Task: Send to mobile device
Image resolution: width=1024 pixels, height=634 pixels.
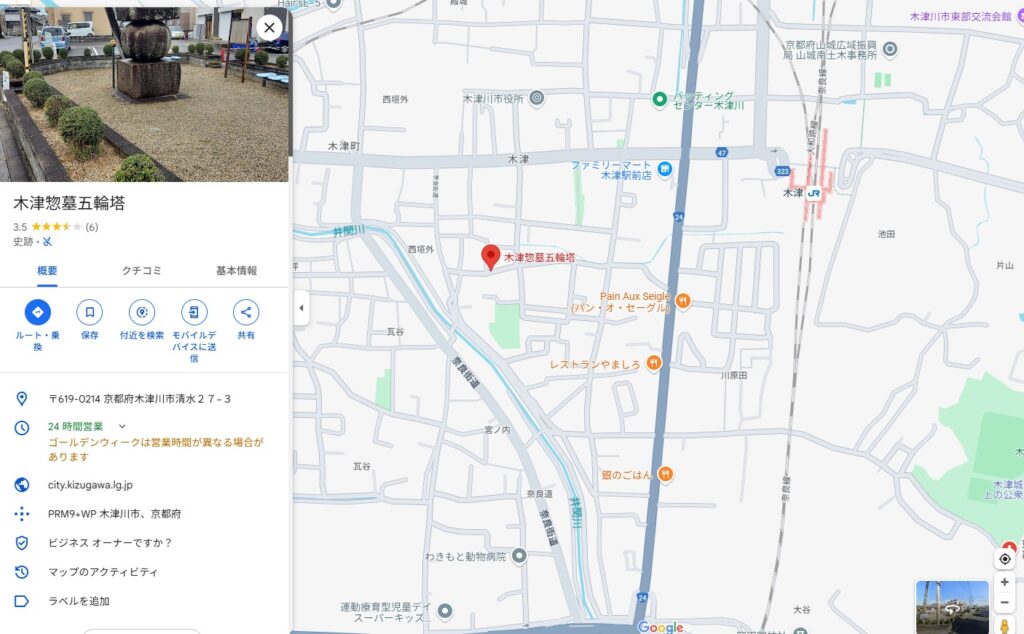Action: (194, 313)
